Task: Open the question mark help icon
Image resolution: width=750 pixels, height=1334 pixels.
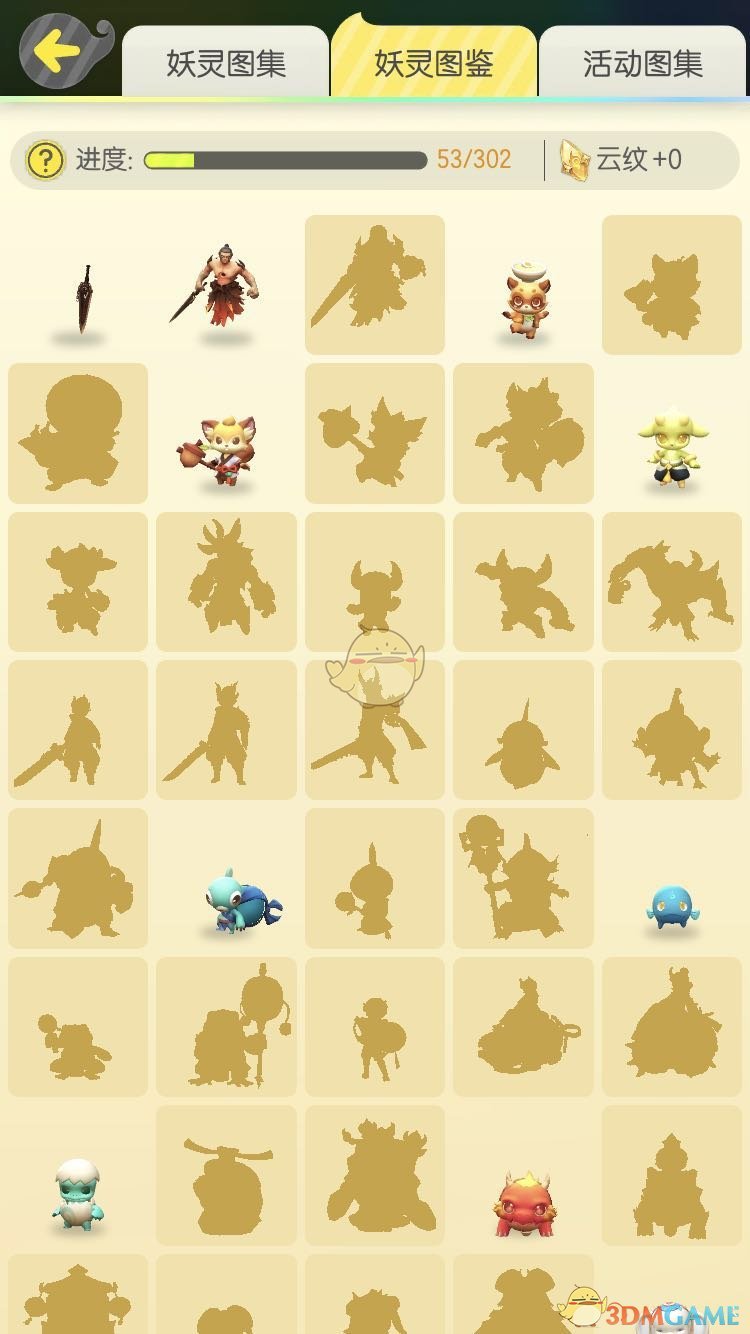Action: (45, 160)
